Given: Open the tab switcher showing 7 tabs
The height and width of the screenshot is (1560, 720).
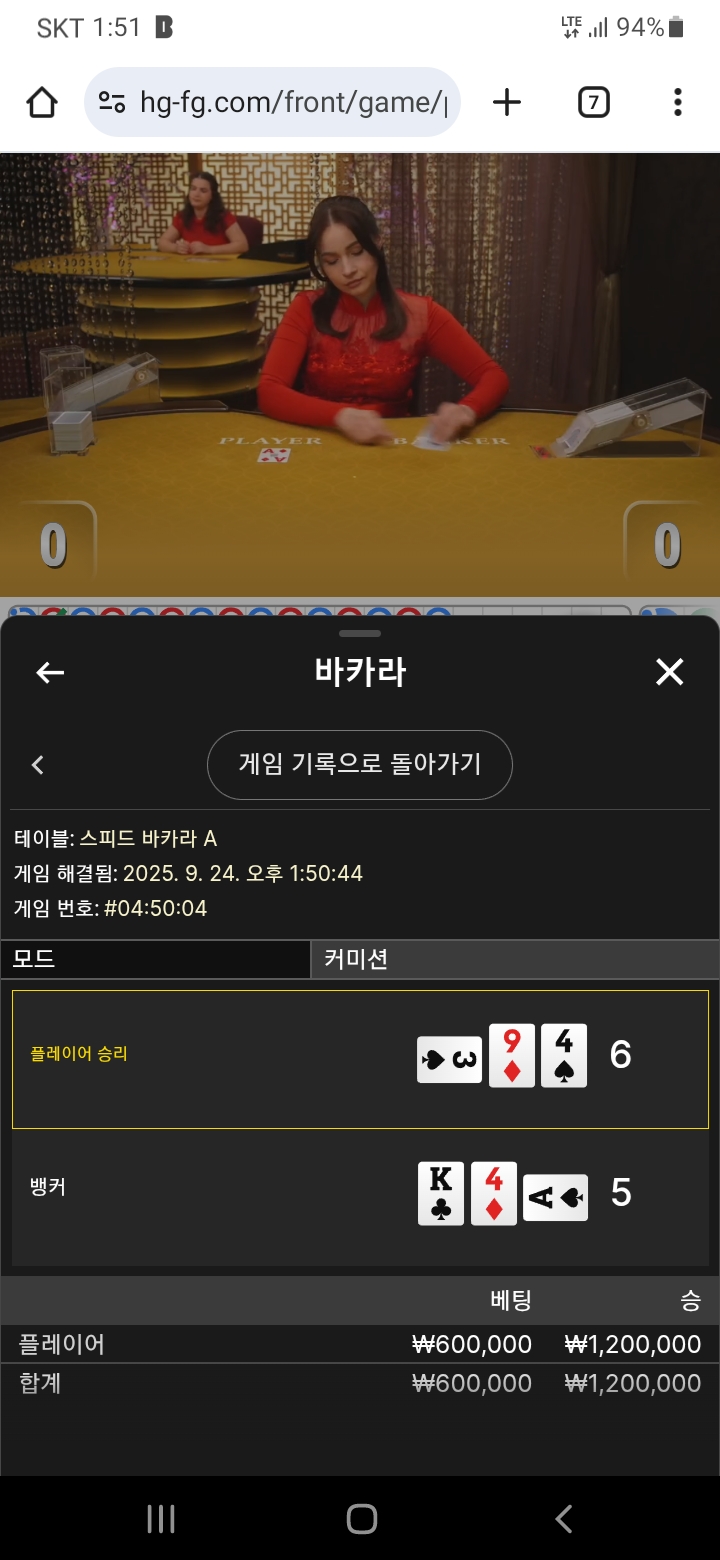Looking at the screenshot, I should 593,102.
